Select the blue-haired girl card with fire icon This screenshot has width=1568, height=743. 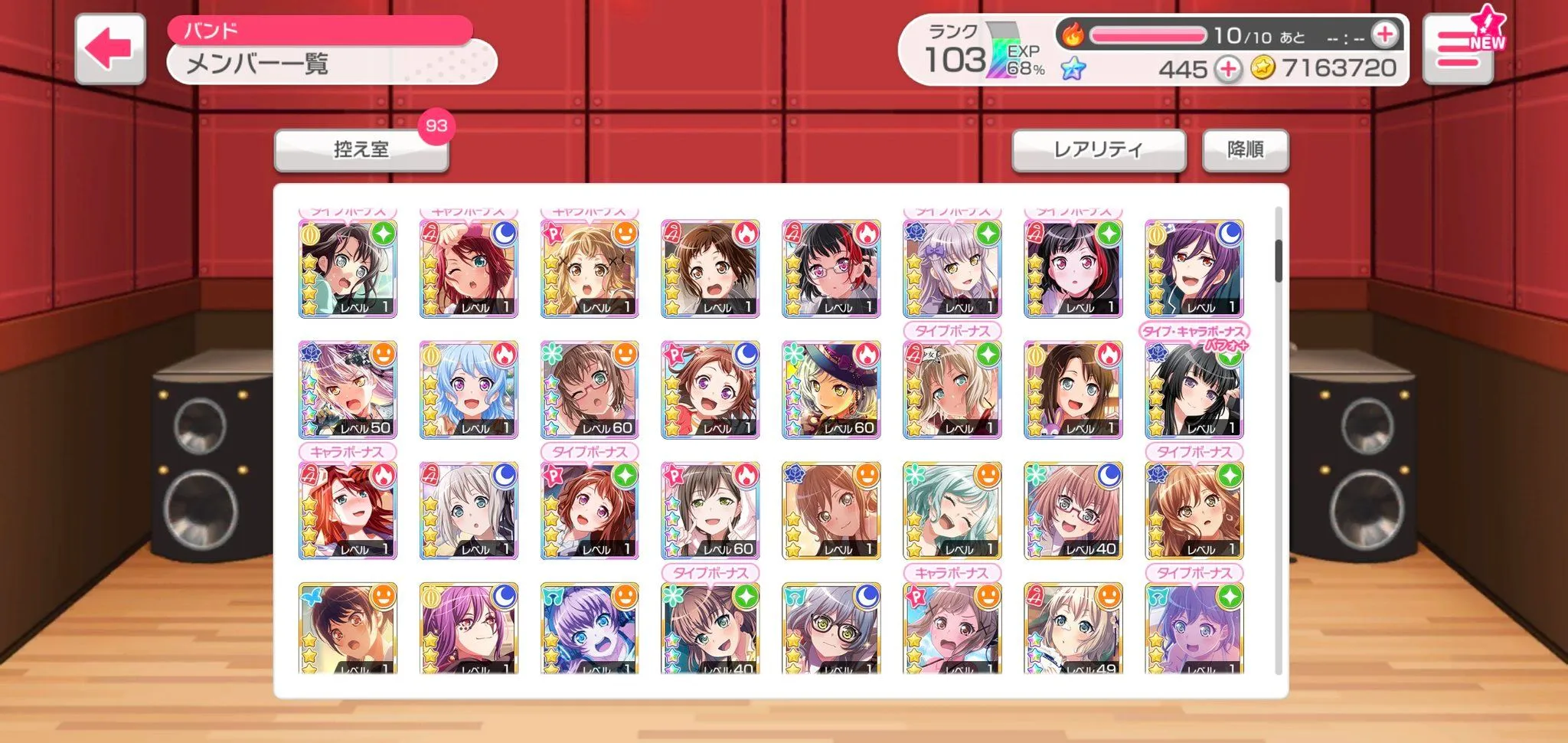click(x=469, y=390)
